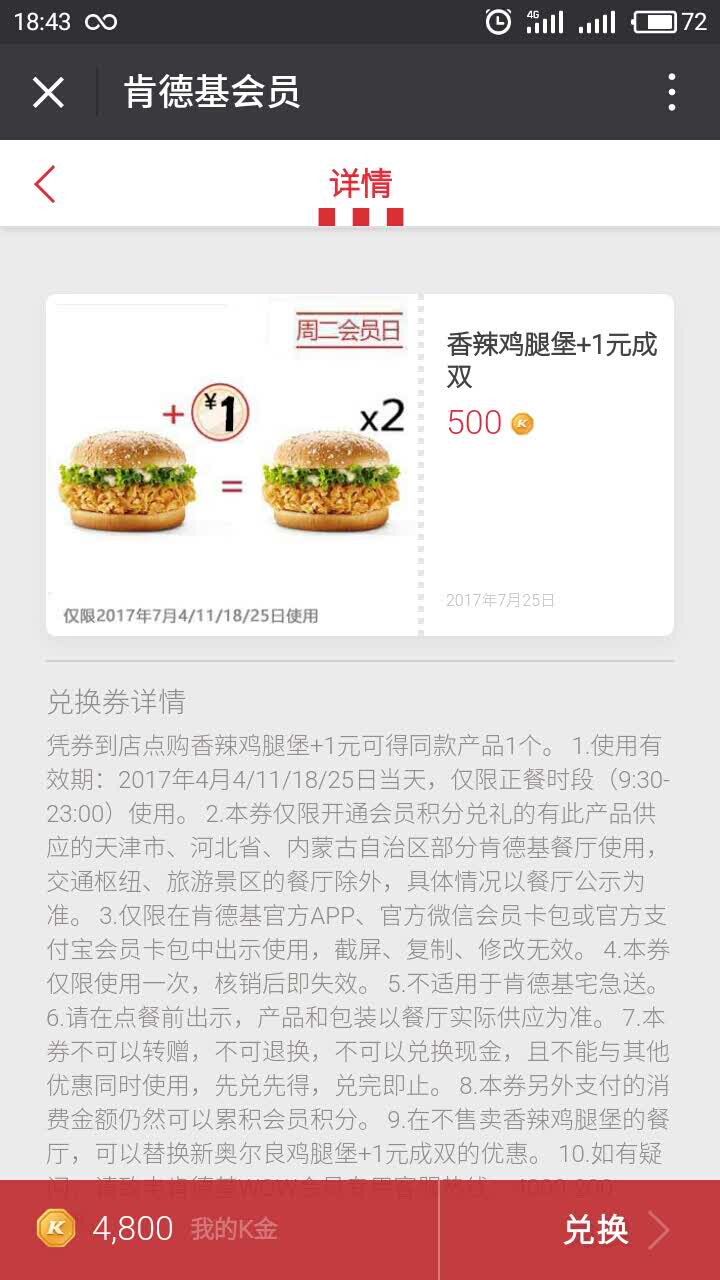View 我的K金 balance of 4,800

click(160, 1229)
